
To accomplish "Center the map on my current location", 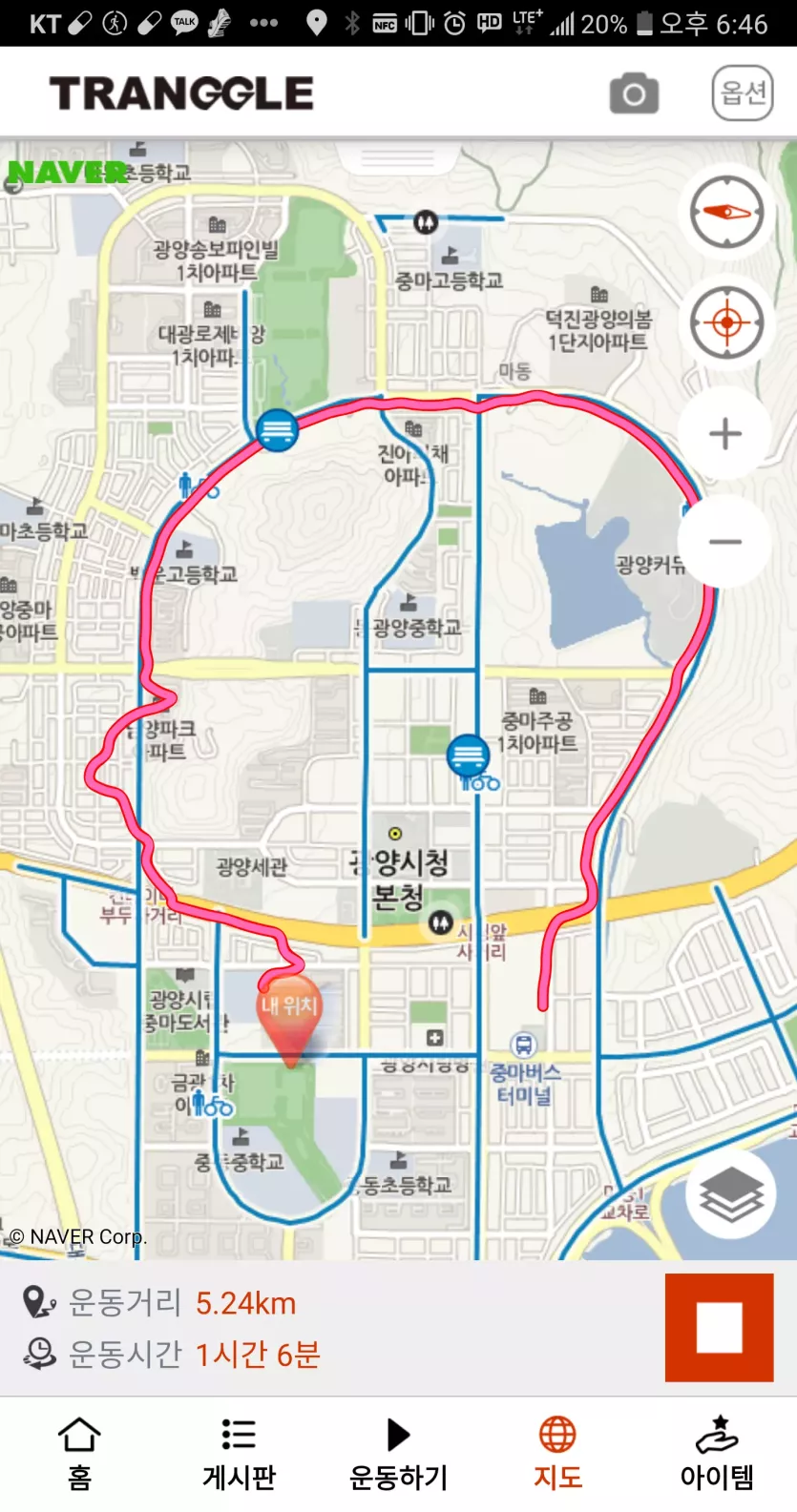I will tap(727, 322).
